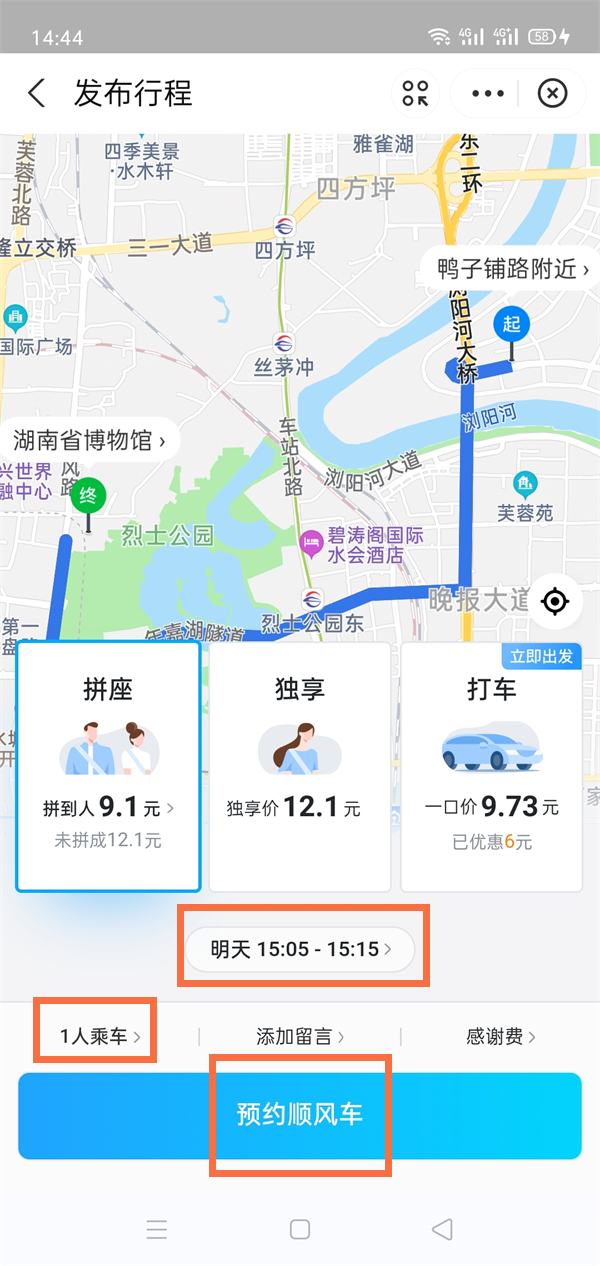
Task: Open the mini program shortcut grid icon
Action: [415, 94]
